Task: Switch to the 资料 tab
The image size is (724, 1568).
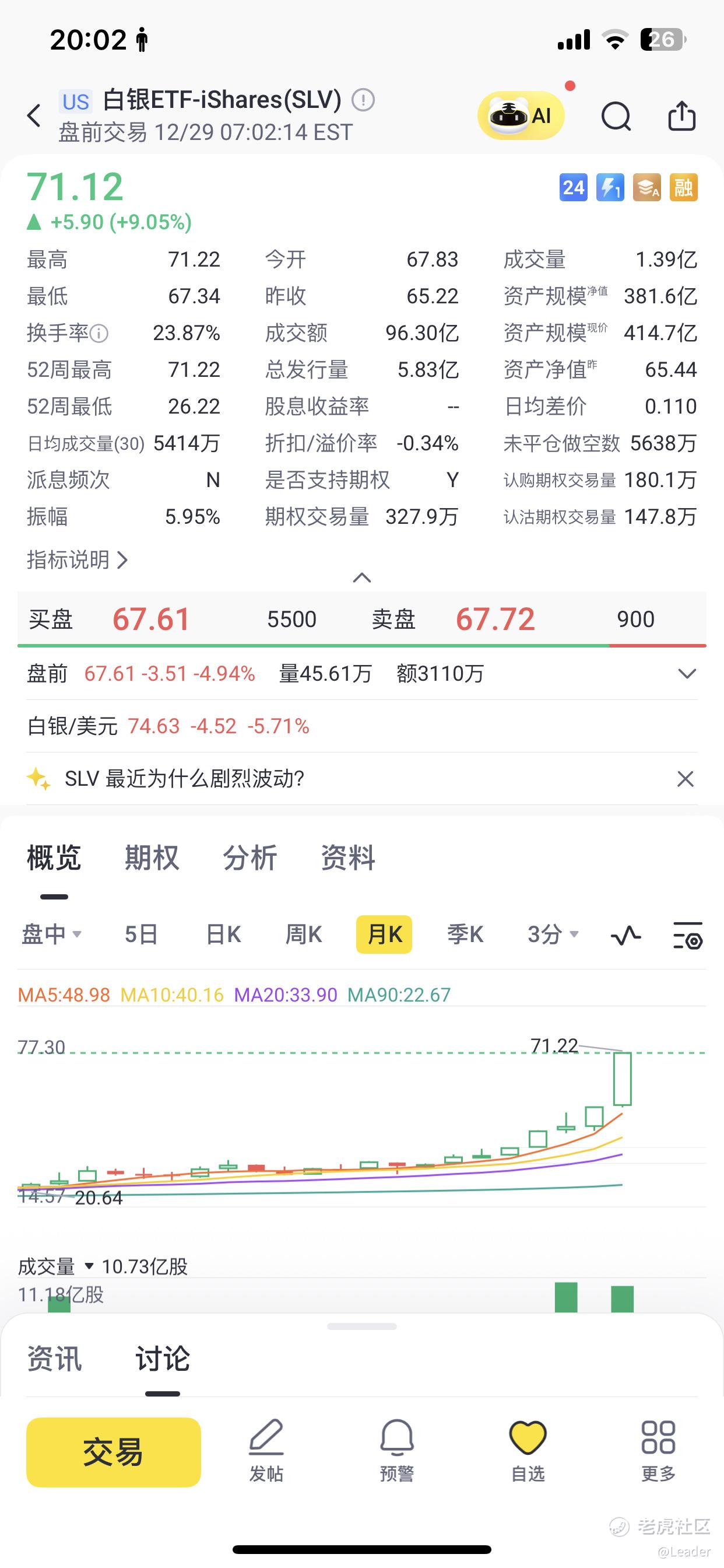Action: tap(347, 857)
